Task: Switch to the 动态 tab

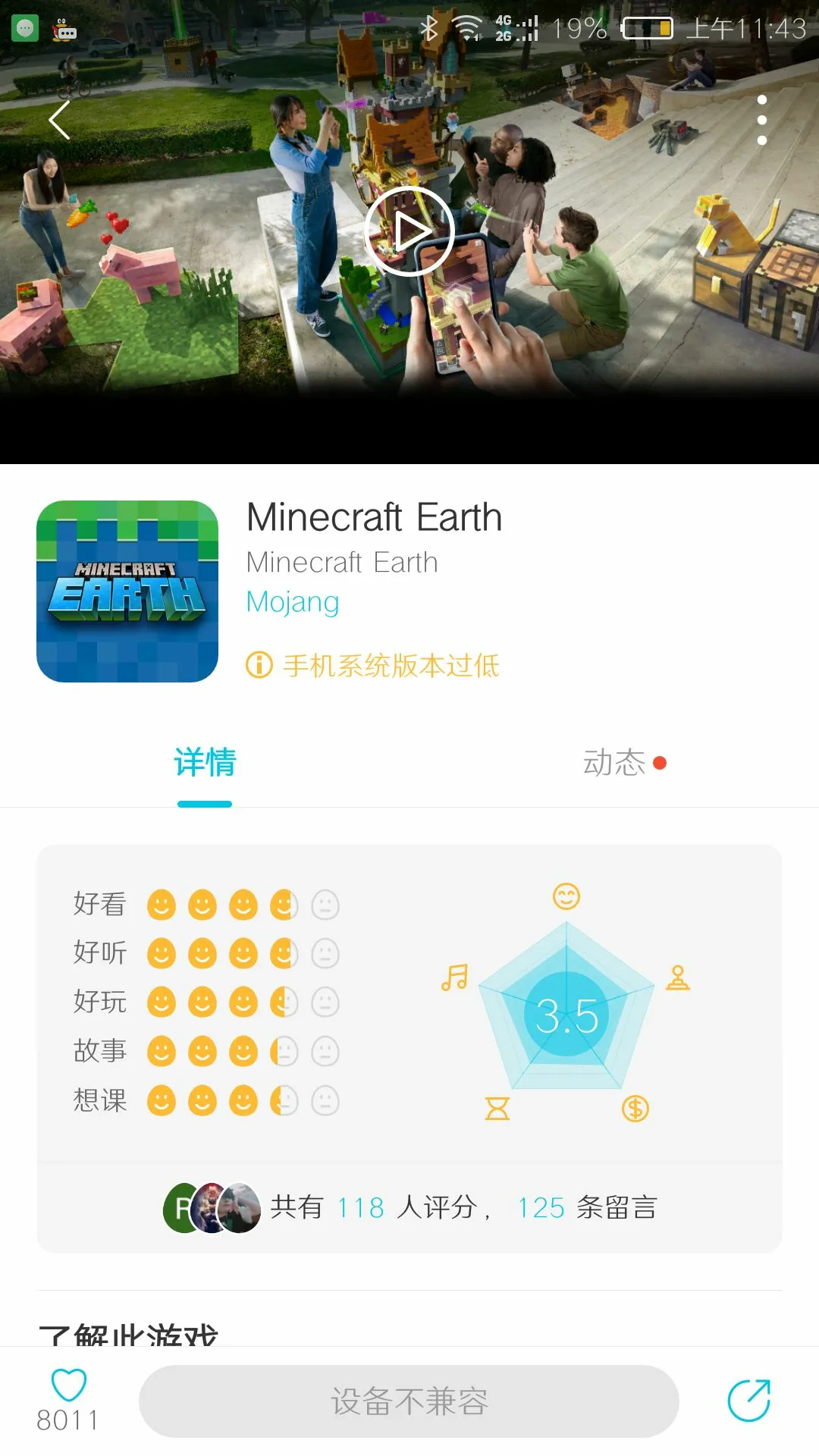Action: (x=614, y=763)
